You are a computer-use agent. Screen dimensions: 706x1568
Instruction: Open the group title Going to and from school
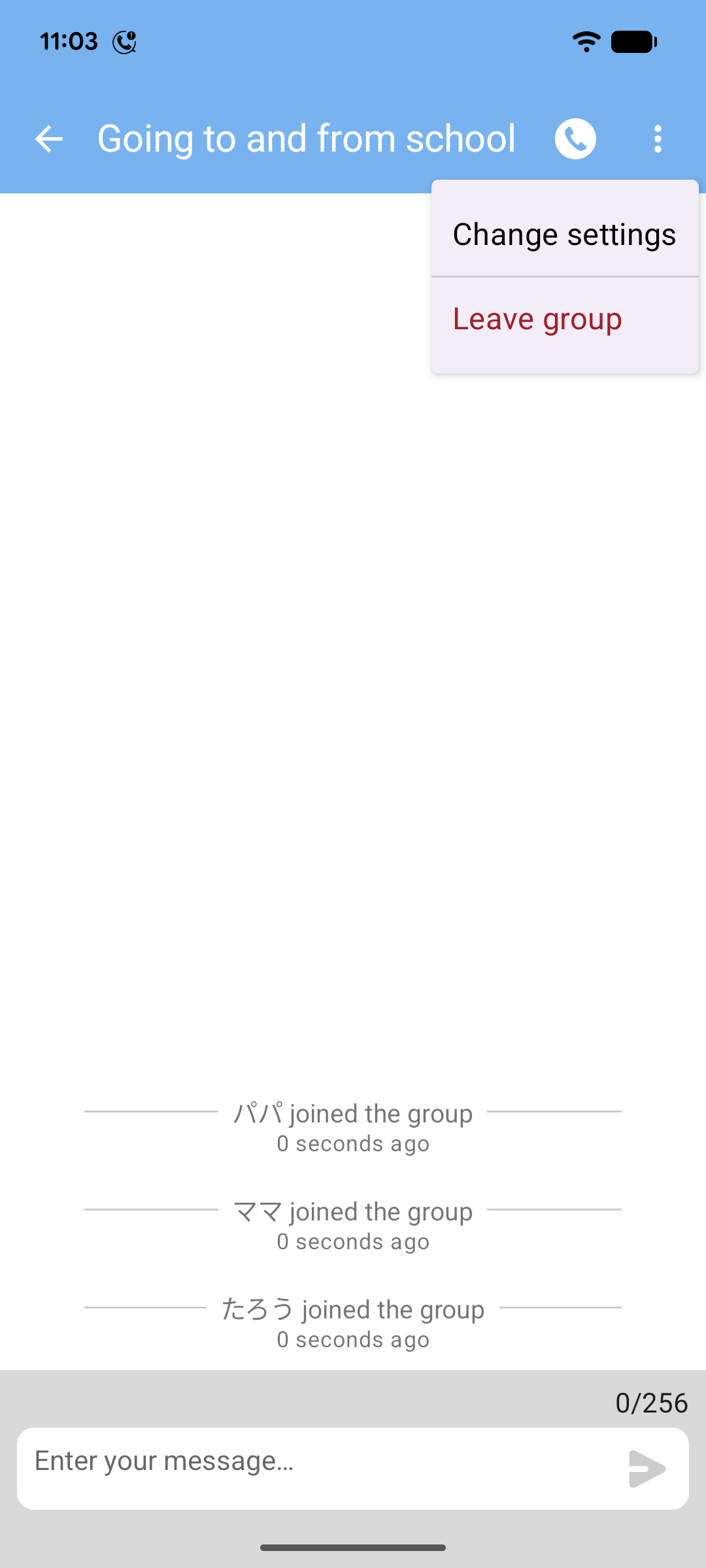click(306, 138)
